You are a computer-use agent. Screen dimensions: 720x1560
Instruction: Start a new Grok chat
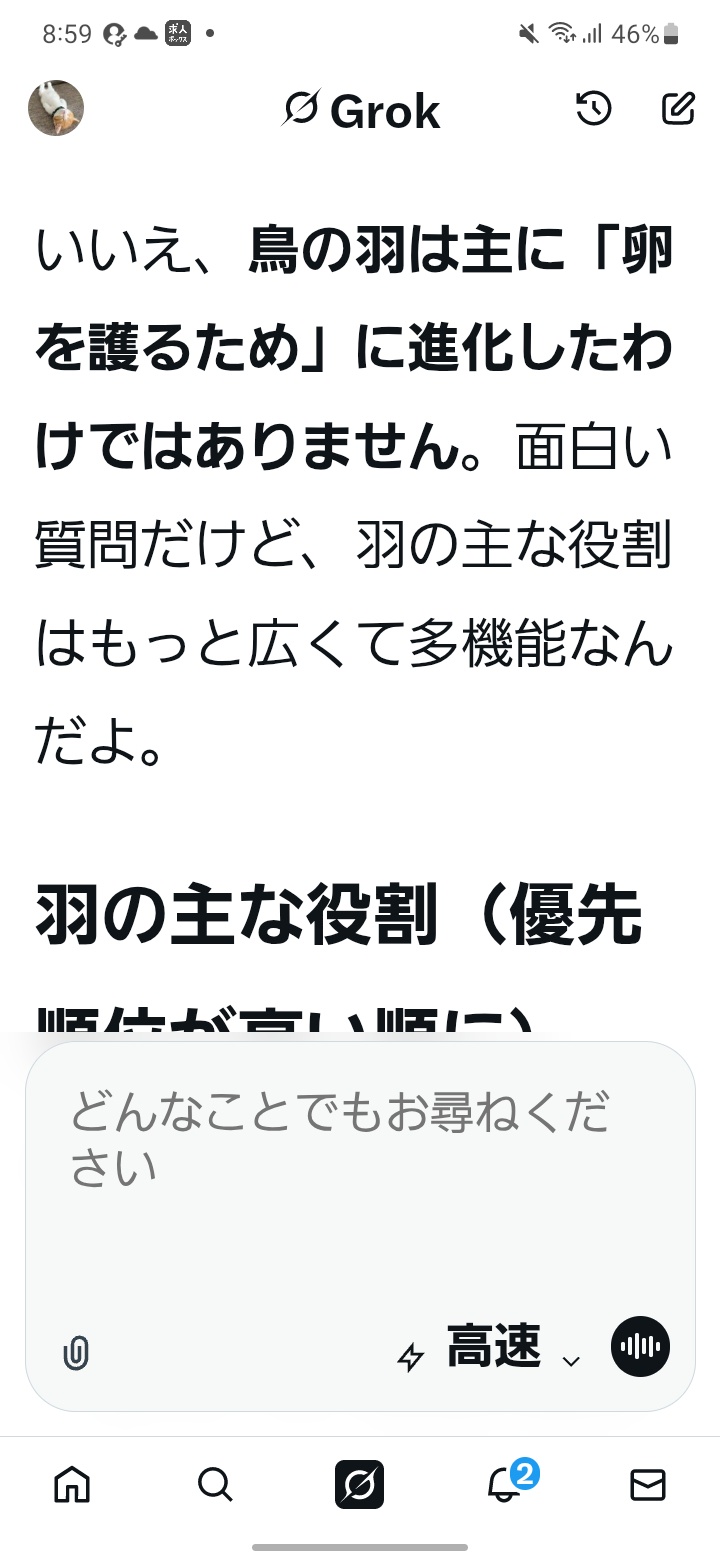click(x=678, y=108)
